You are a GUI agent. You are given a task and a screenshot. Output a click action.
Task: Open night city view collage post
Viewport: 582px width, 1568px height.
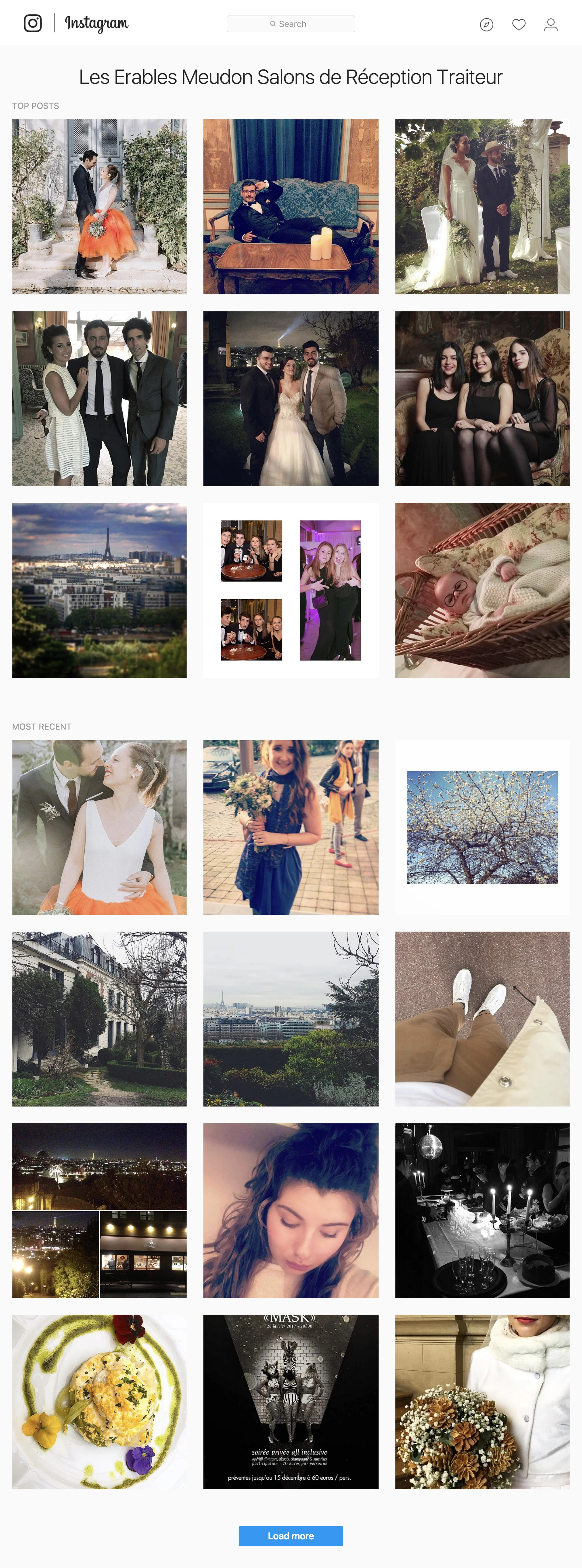tap(99, 1210)
